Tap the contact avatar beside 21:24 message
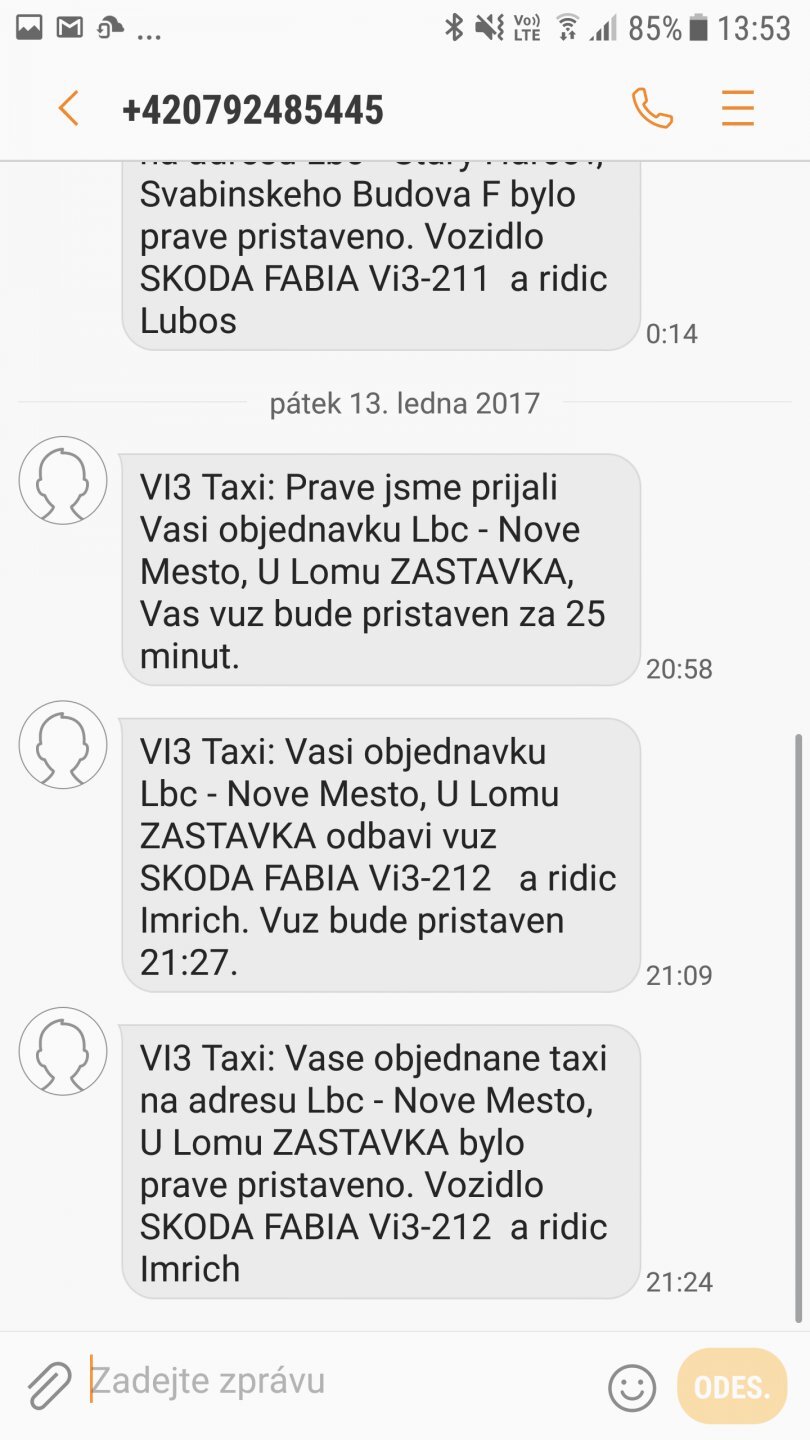The width and height of the screenshot is (810, 1440). [63, 1050]
